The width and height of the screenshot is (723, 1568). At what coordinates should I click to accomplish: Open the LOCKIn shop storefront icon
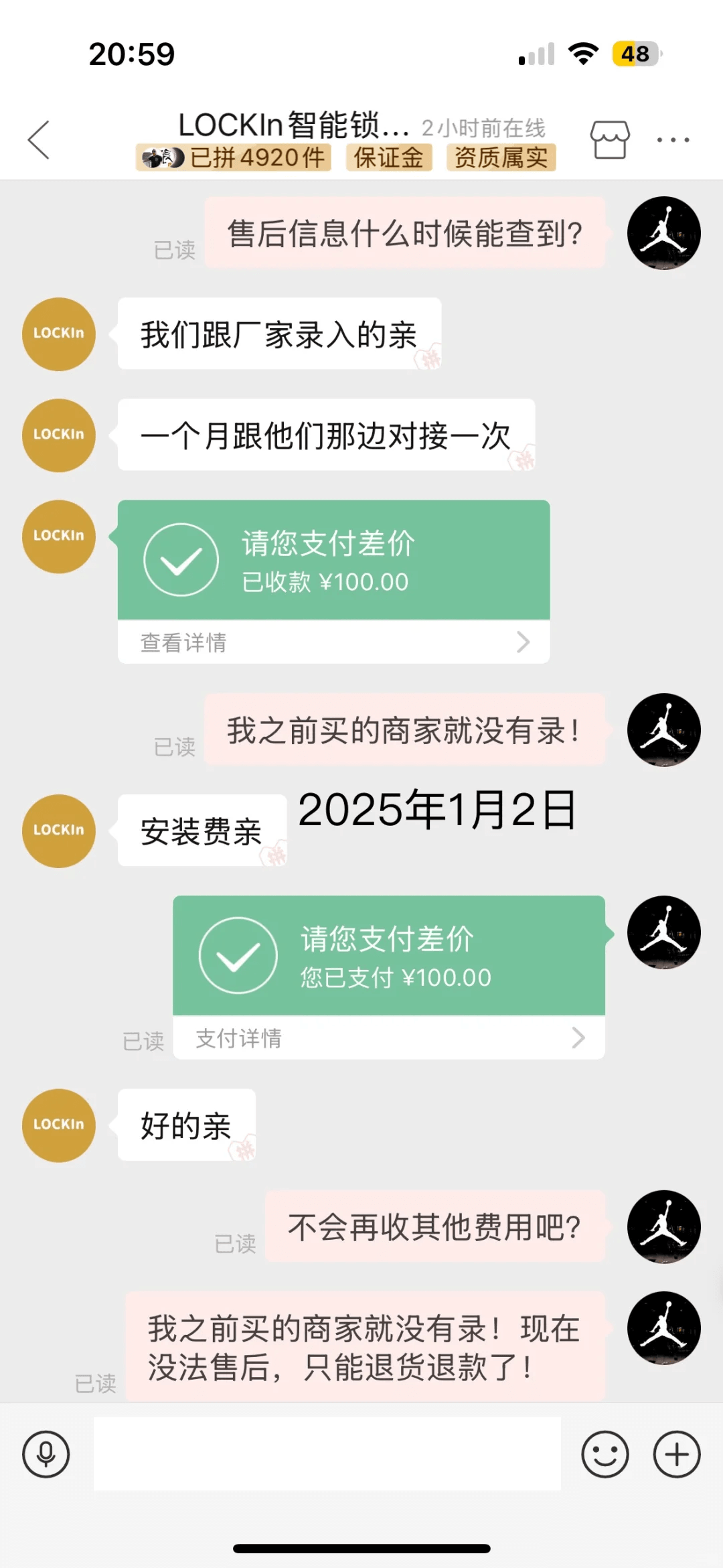[x=609, y=140]
